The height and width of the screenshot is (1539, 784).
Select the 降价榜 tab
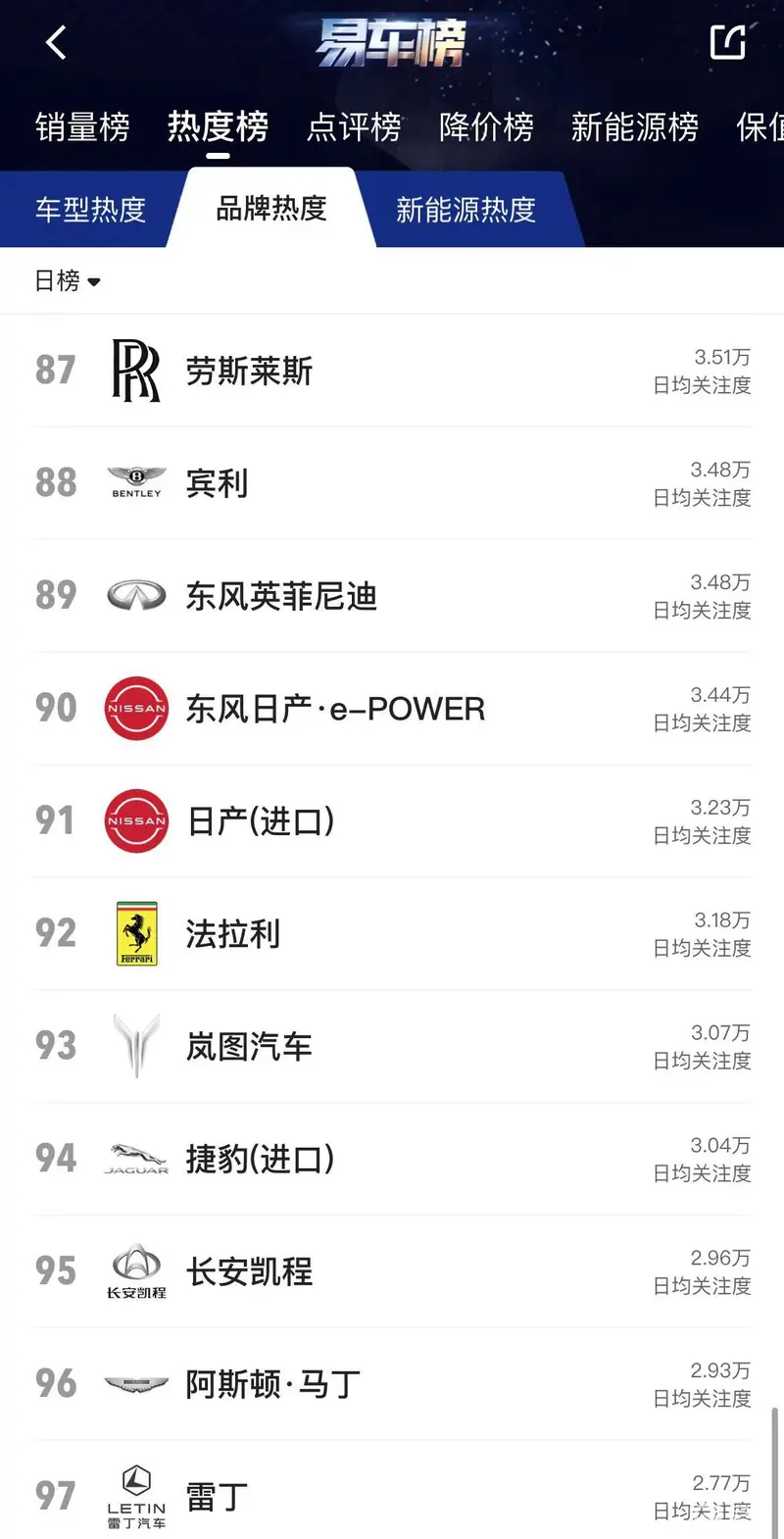[486, 126]
